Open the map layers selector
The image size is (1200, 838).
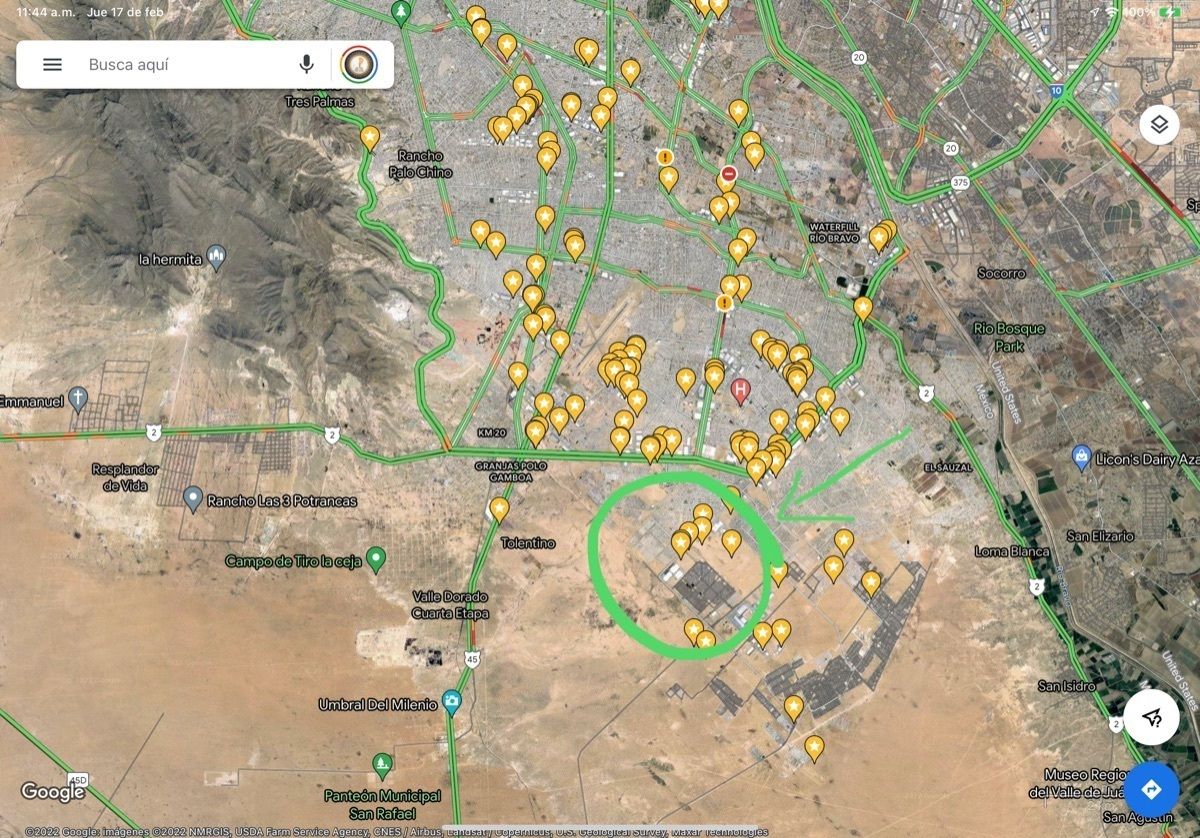pos(1159,124)
